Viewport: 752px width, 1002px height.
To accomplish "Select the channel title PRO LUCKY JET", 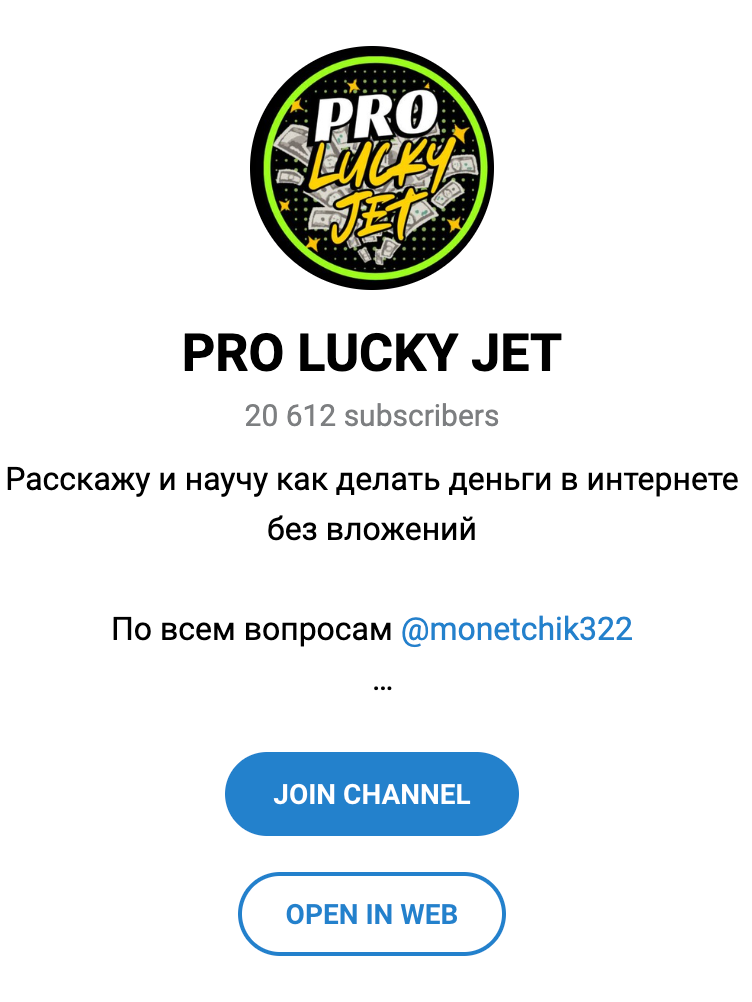I will (x=372, y=350).
